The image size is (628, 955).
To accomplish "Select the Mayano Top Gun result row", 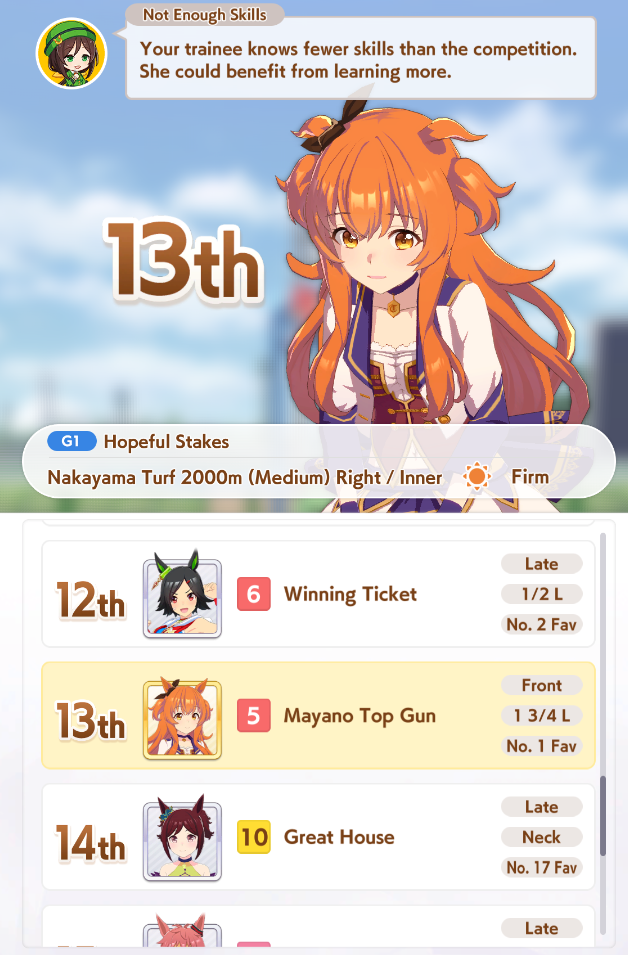I will [318, 716].
